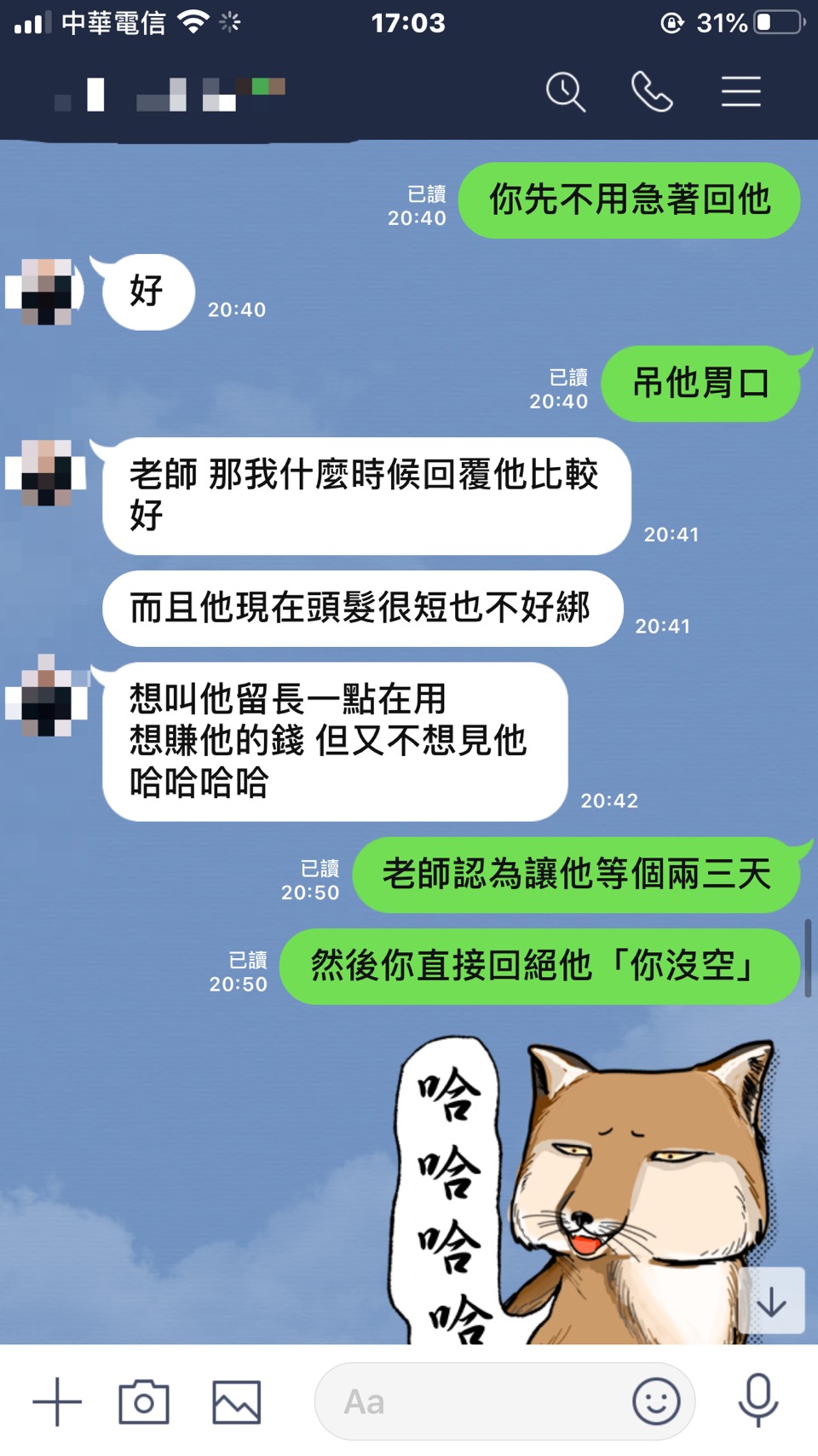Open the camera to take a photo

click(x=143, y=1401)
